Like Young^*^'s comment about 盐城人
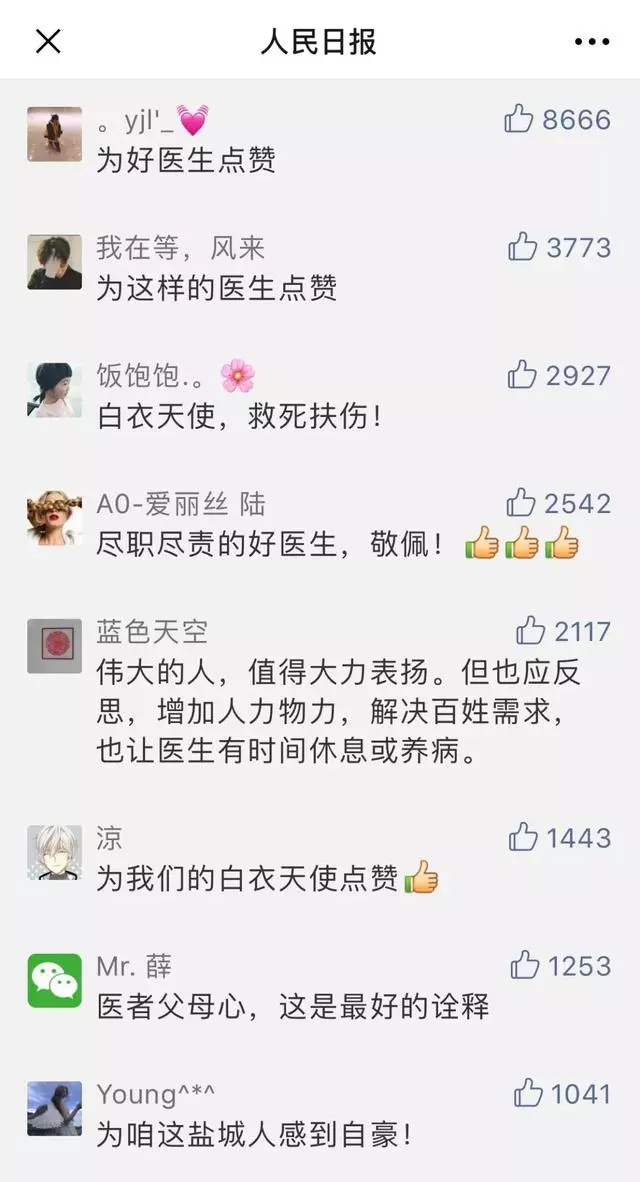This screenshot has width=640, height=1182. tap(528, 1093)
